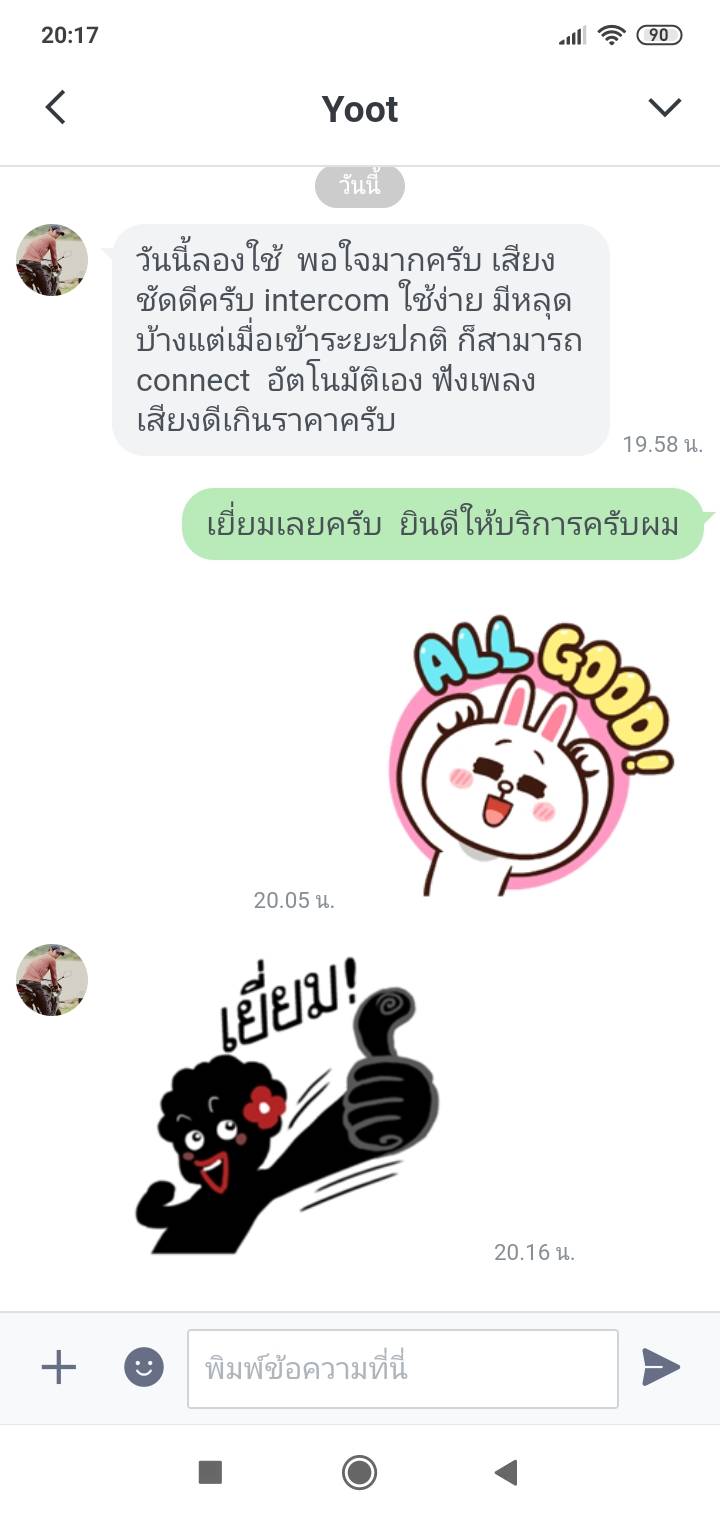Open the emoji sticker picker
Viewport: 720px width, 1520px height.
click(144, 1367)
